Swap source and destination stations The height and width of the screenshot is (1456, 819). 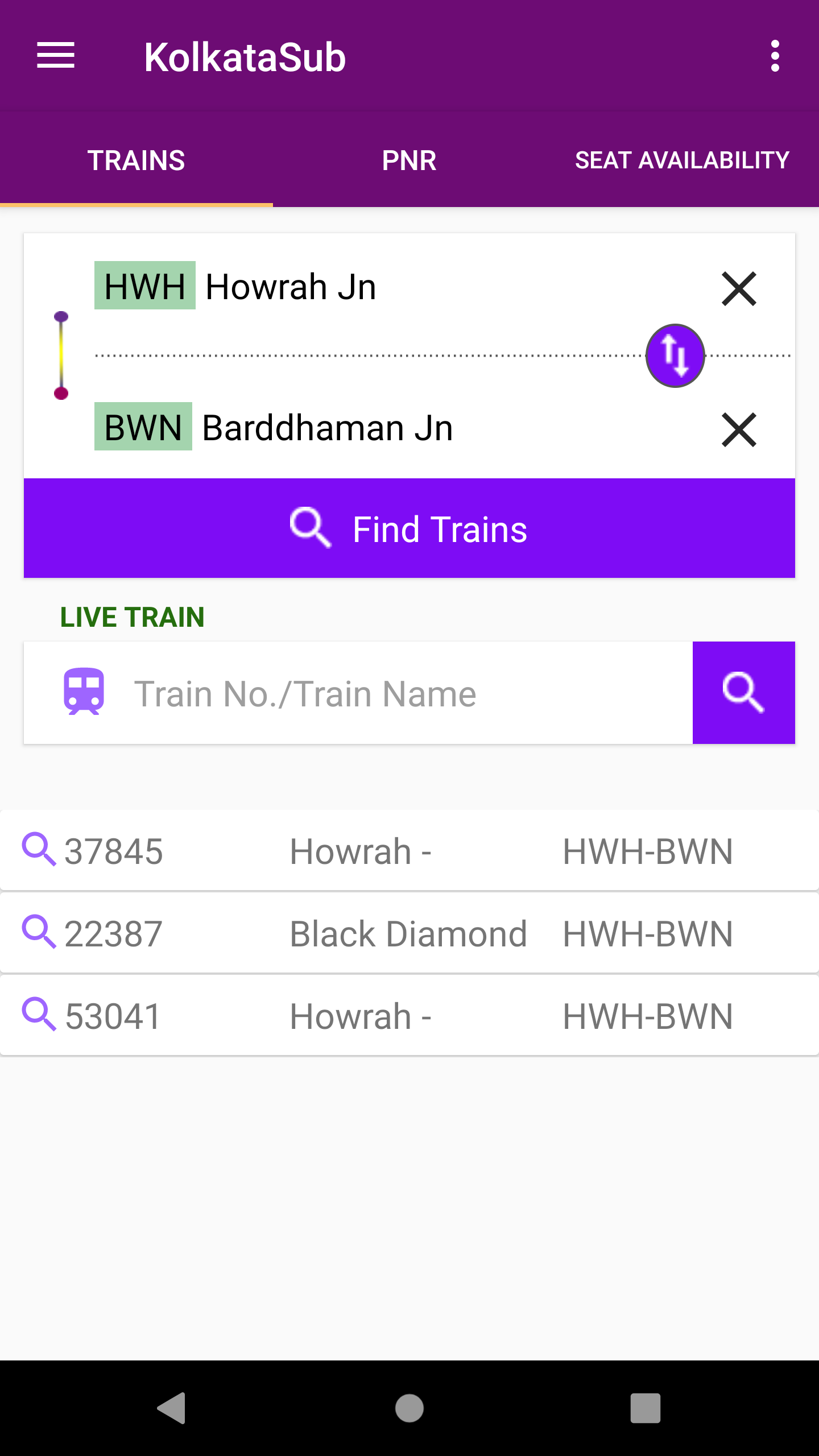coord(675,355)
